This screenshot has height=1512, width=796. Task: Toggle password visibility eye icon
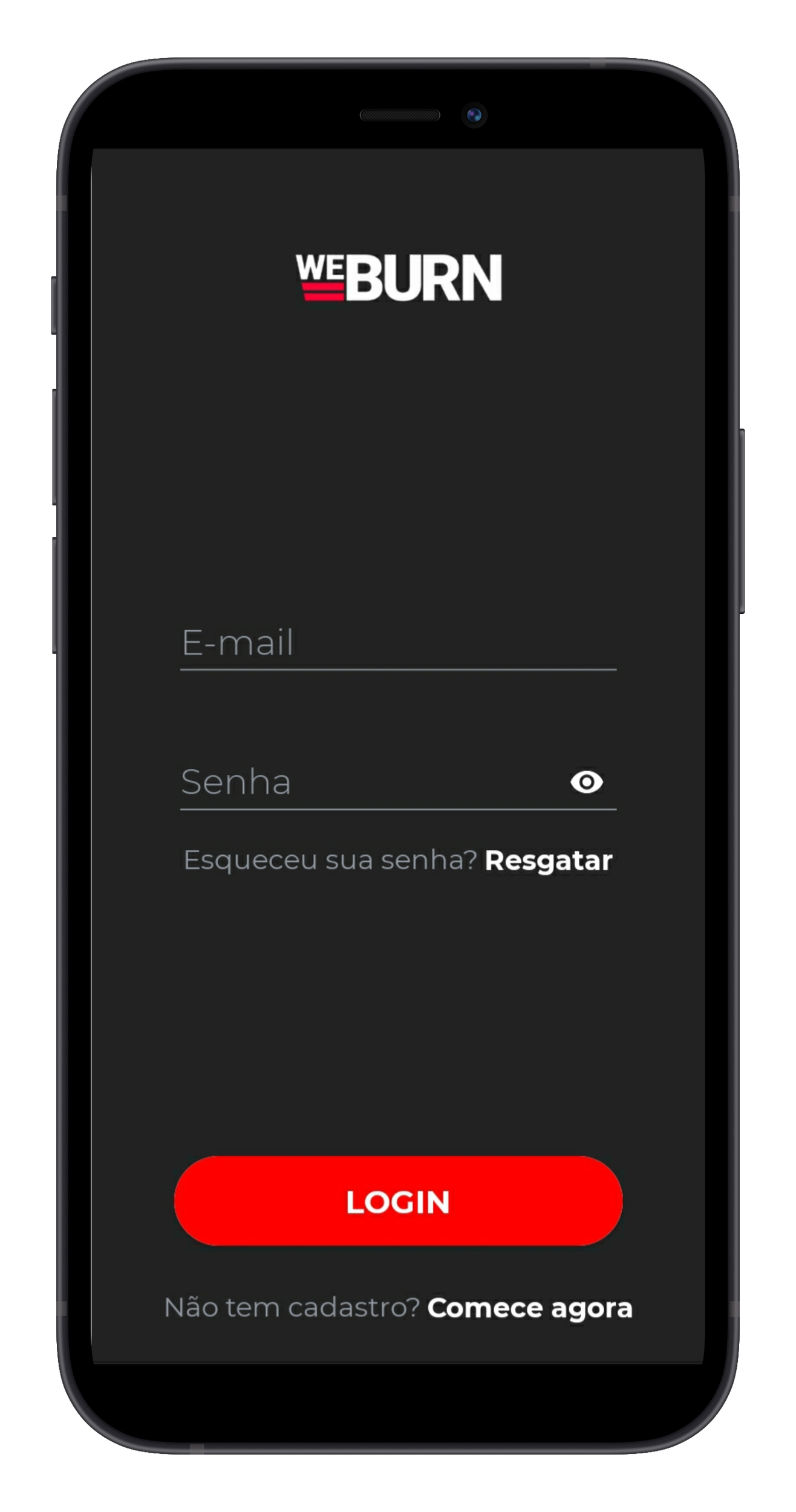pos(586,782)
